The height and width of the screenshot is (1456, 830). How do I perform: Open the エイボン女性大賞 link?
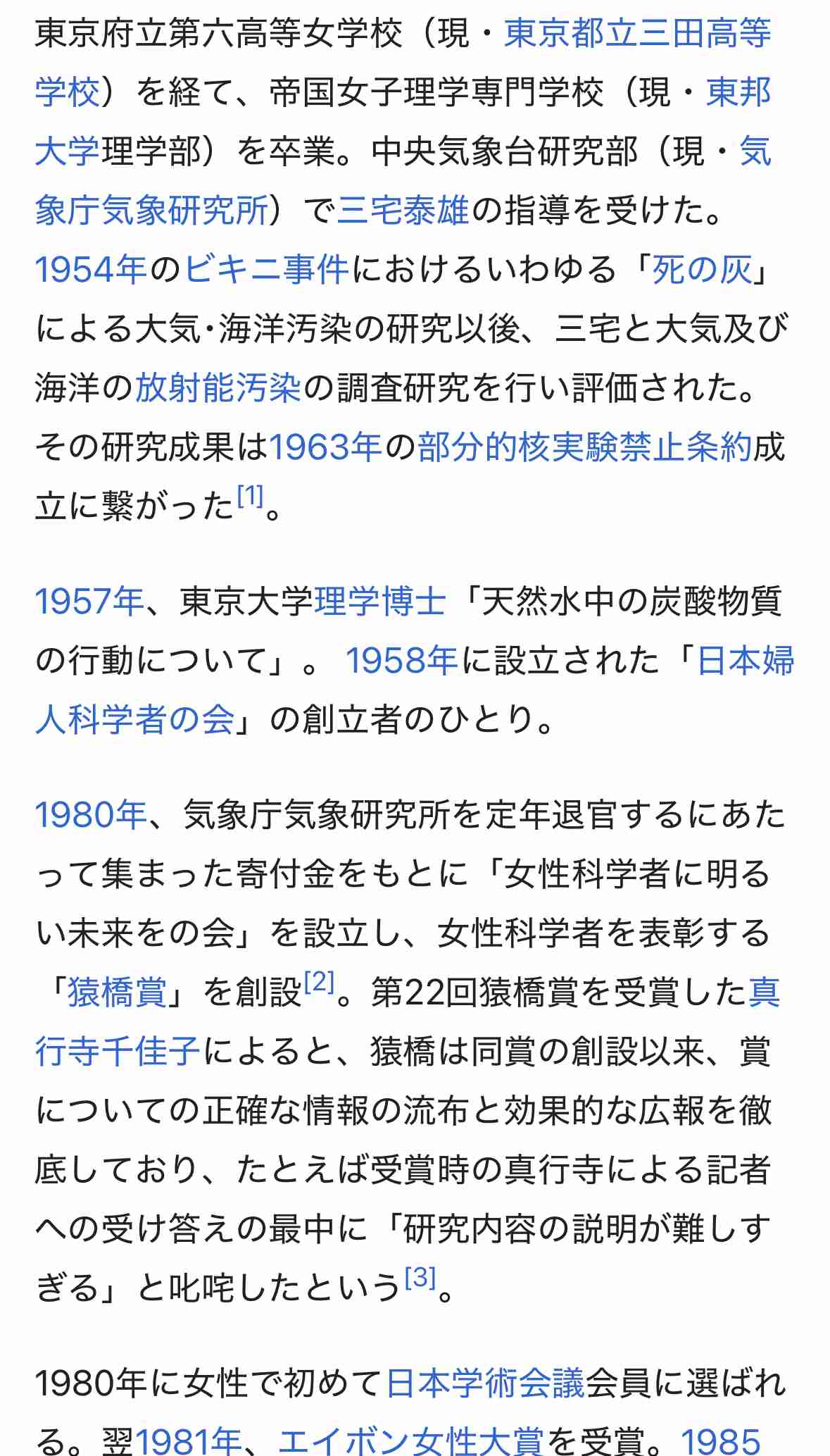pyautogui.click(x=411, y=1440)
